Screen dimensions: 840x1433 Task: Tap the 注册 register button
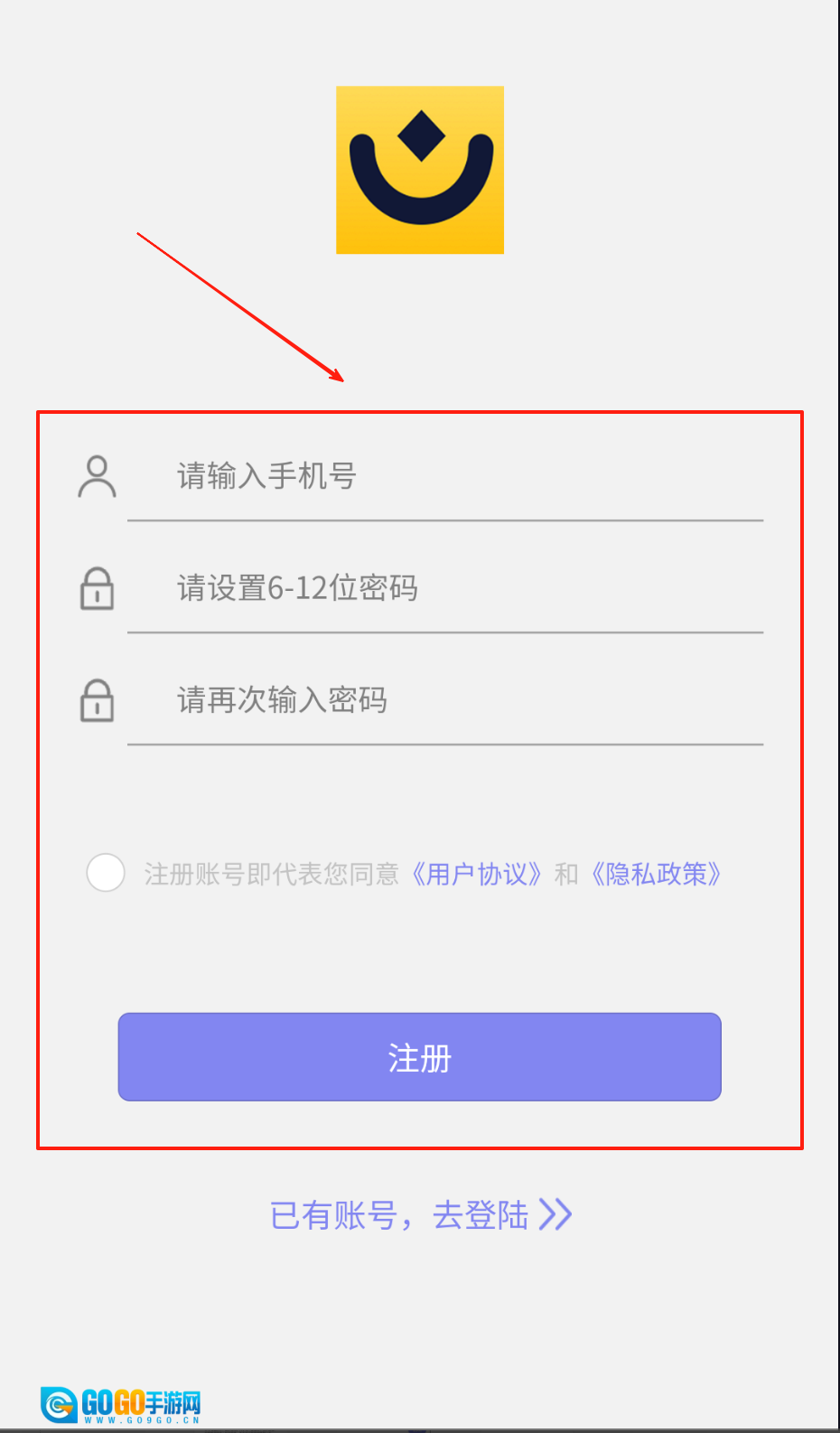pyautogui.click(x=419, y=1057)
